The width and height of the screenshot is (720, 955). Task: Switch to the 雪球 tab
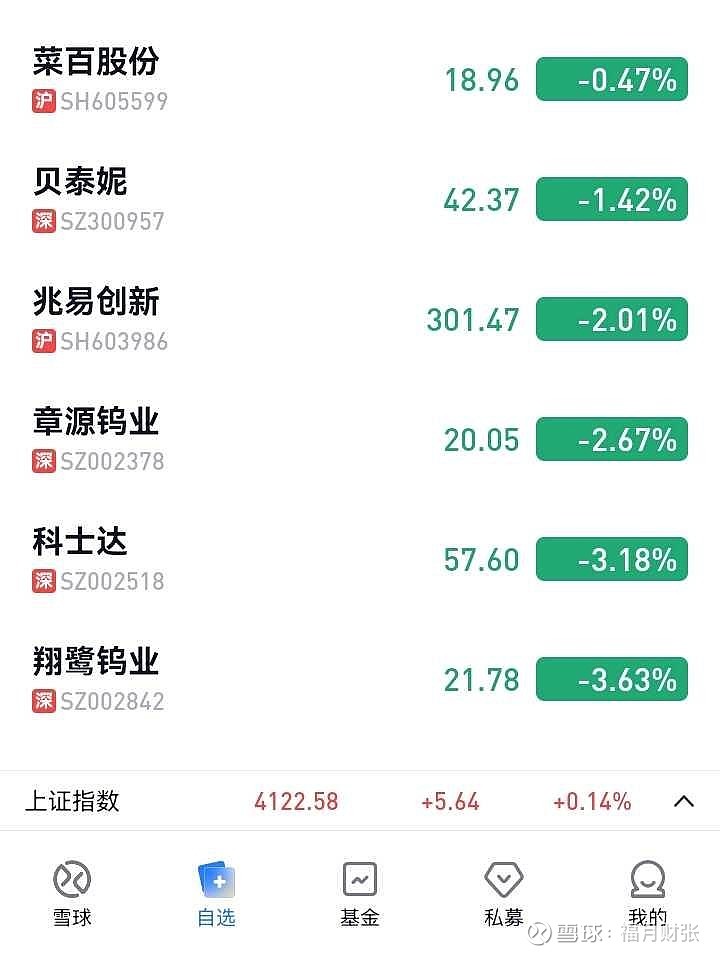[72, 893]
